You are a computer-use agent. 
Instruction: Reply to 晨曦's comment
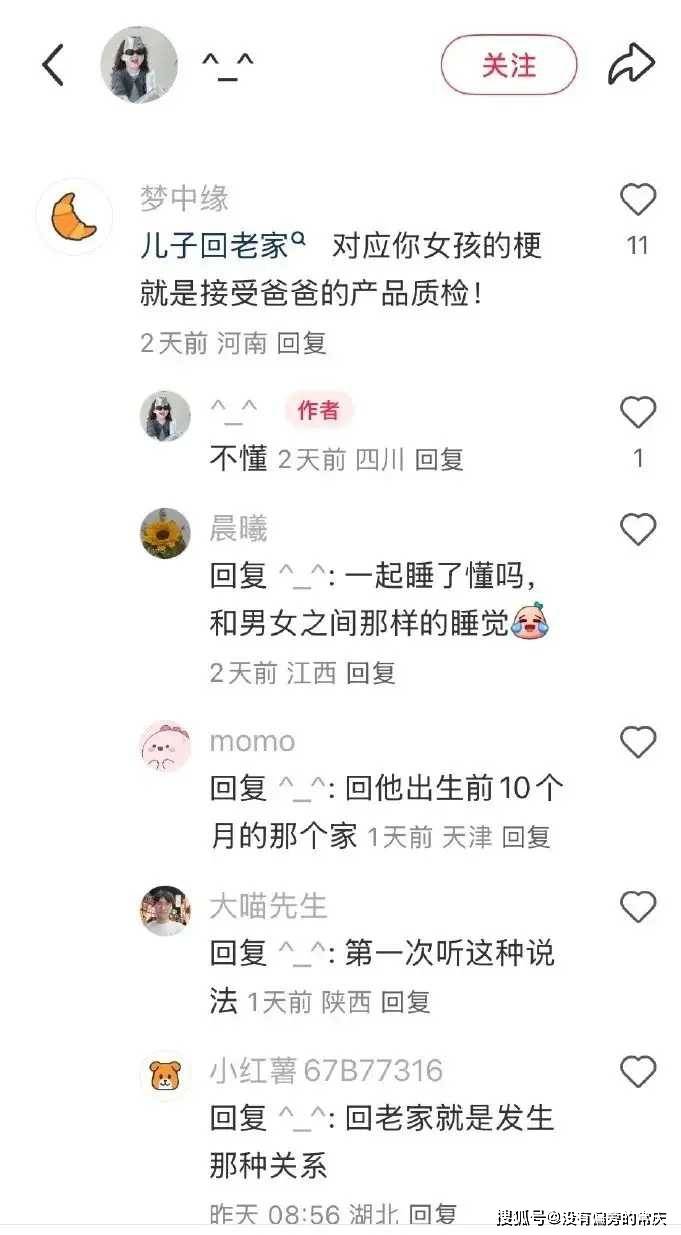pyautogui.click(x=371, y=673)
